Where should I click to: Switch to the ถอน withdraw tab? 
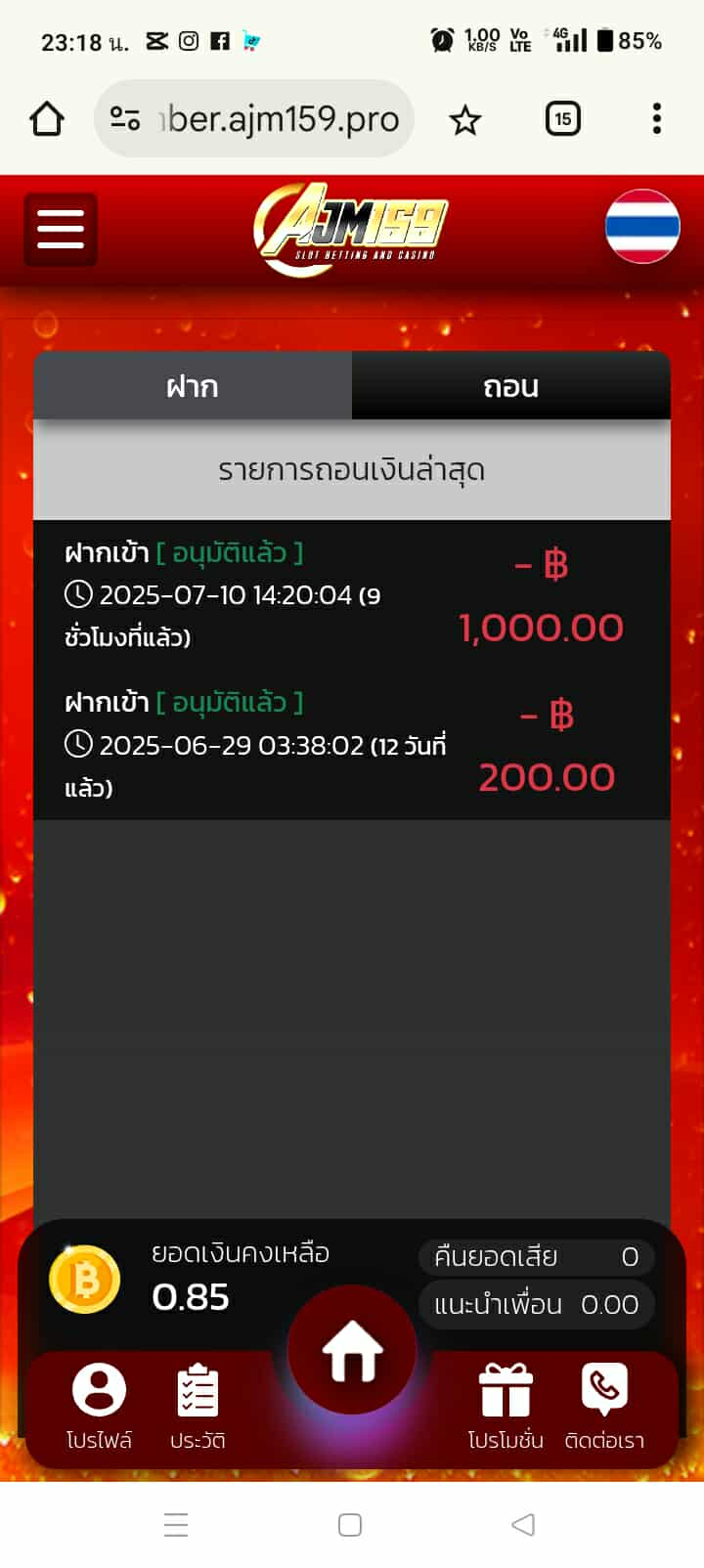point(510,386)
